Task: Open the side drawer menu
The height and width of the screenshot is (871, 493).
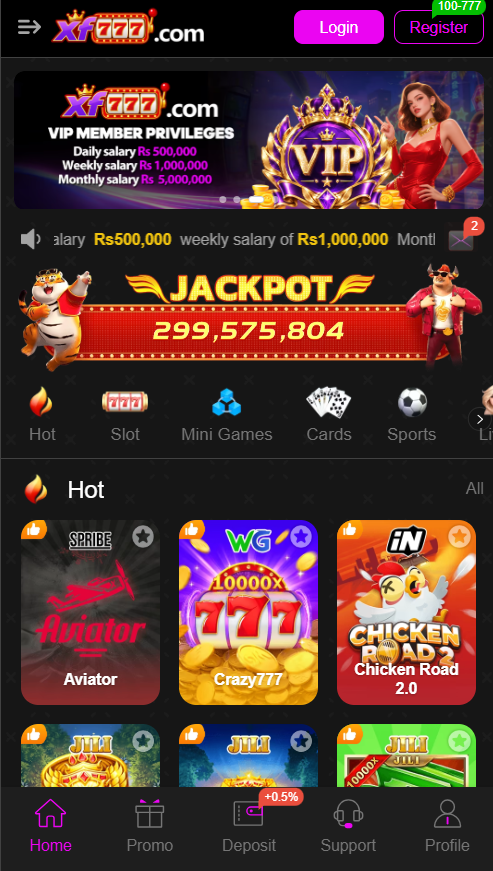Action: pos(29,27)
